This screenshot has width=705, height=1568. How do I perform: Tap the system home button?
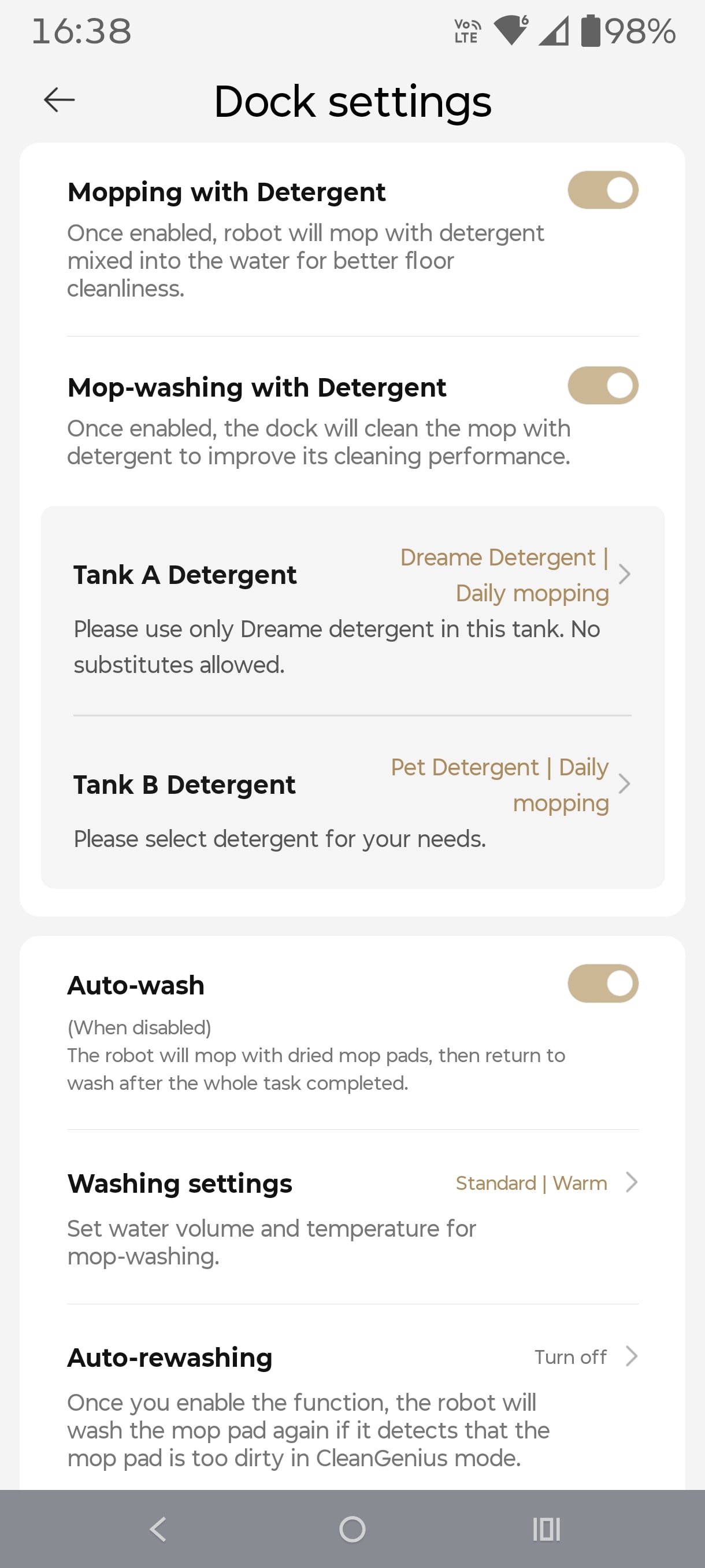[x=352, y=1529]
